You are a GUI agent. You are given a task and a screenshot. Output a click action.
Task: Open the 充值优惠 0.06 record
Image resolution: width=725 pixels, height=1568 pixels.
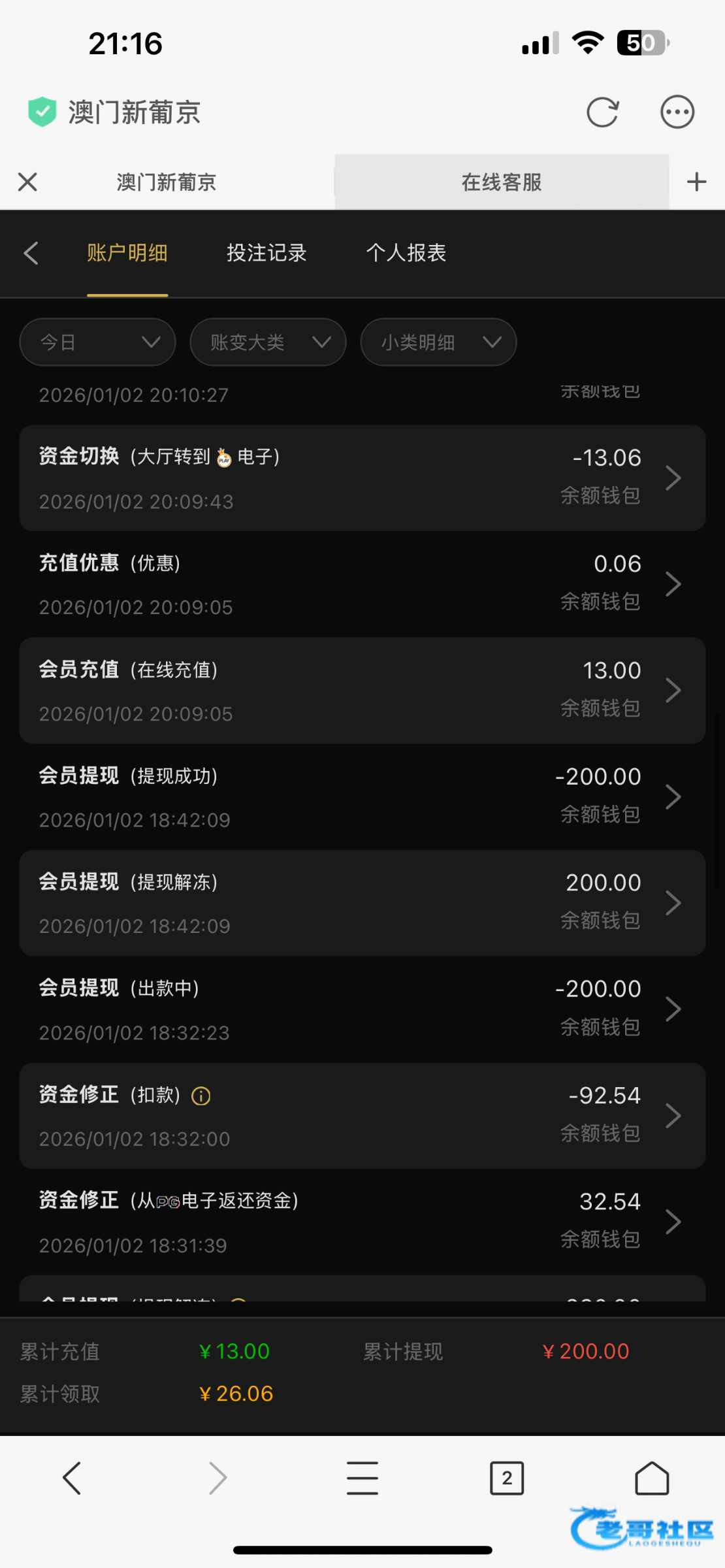click(x=362, y=584)
